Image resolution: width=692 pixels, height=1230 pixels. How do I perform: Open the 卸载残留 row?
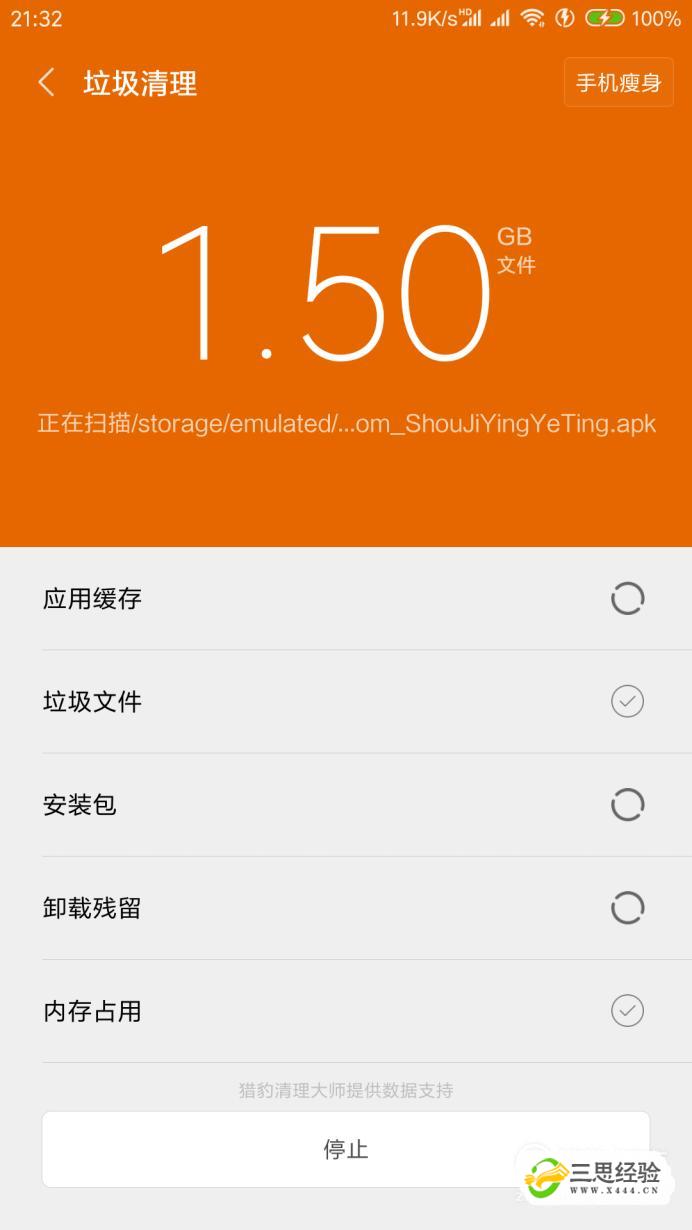click(346, 908)
